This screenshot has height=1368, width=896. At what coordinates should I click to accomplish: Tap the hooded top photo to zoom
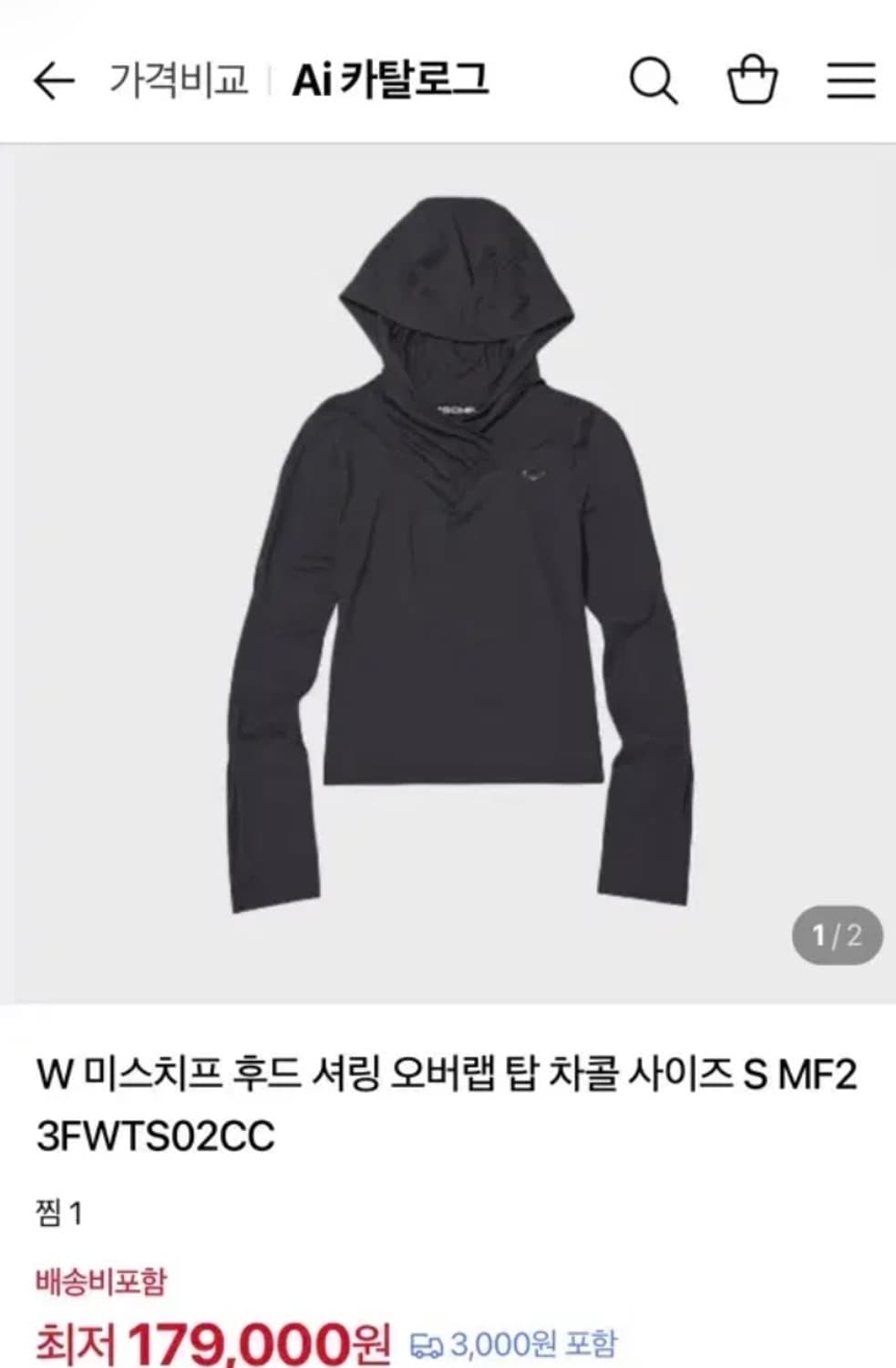448,565
